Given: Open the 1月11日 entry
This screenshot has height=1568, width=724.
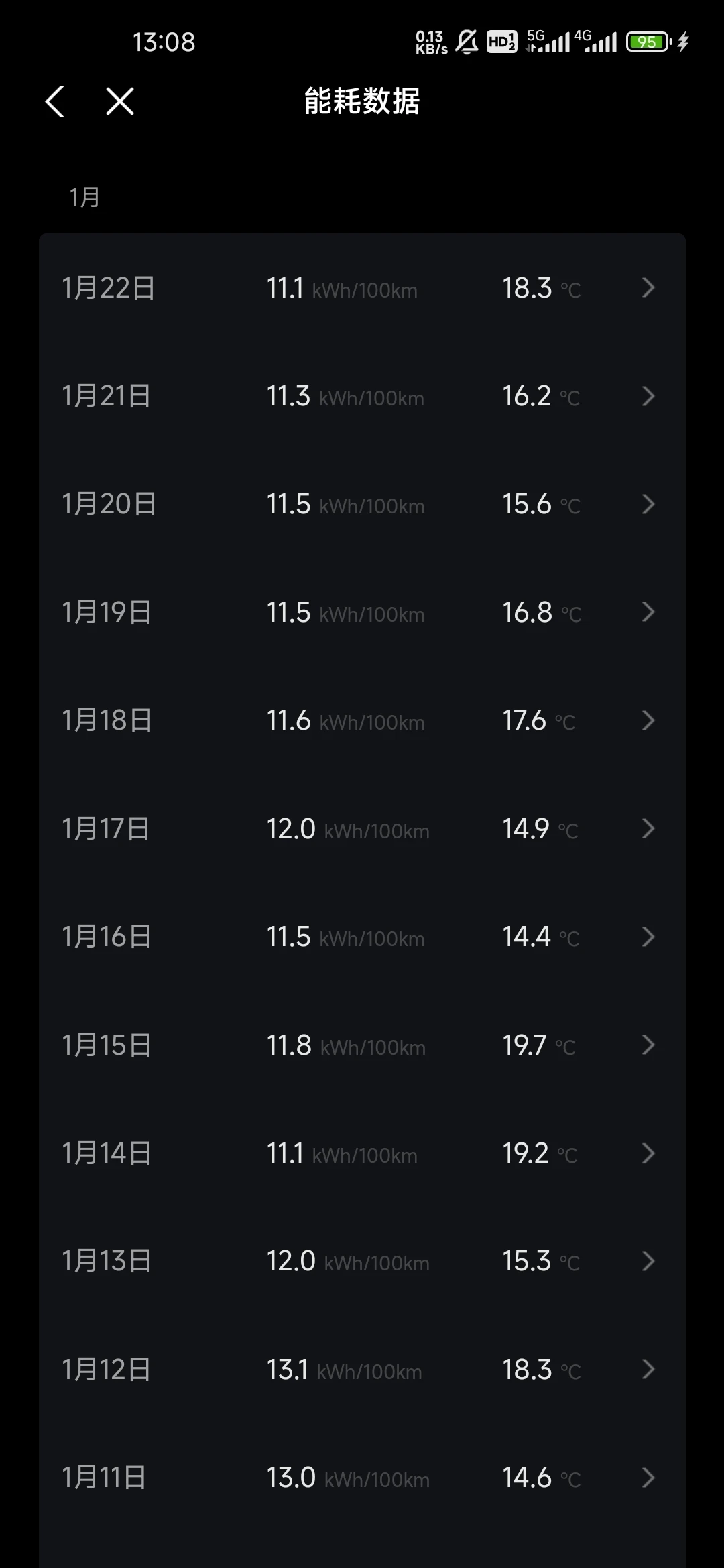Looking at the screenshot, I should click(x=362, y=1478).
